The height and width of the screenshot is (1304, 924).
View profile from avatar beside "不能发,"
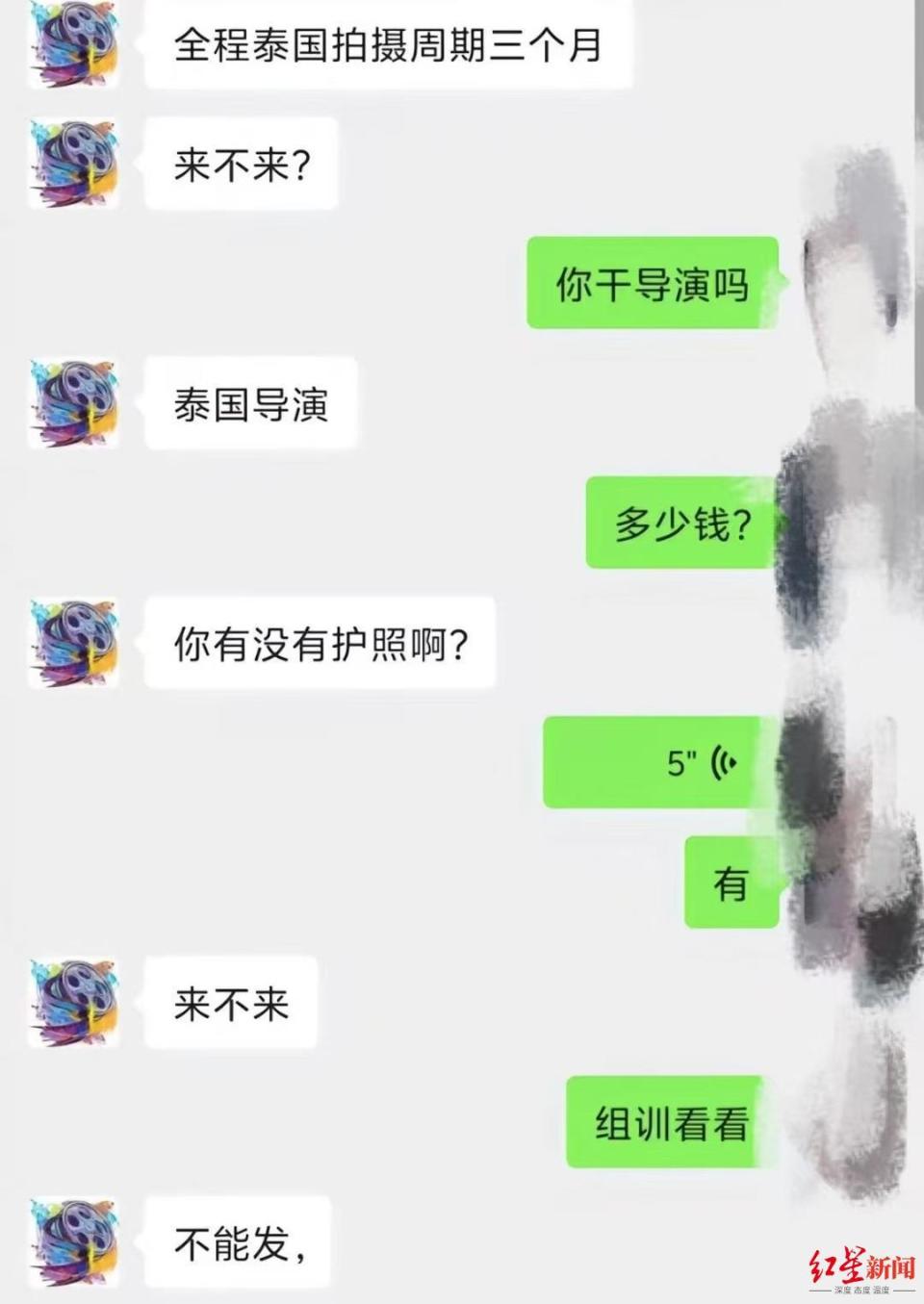click(74, 1241)
